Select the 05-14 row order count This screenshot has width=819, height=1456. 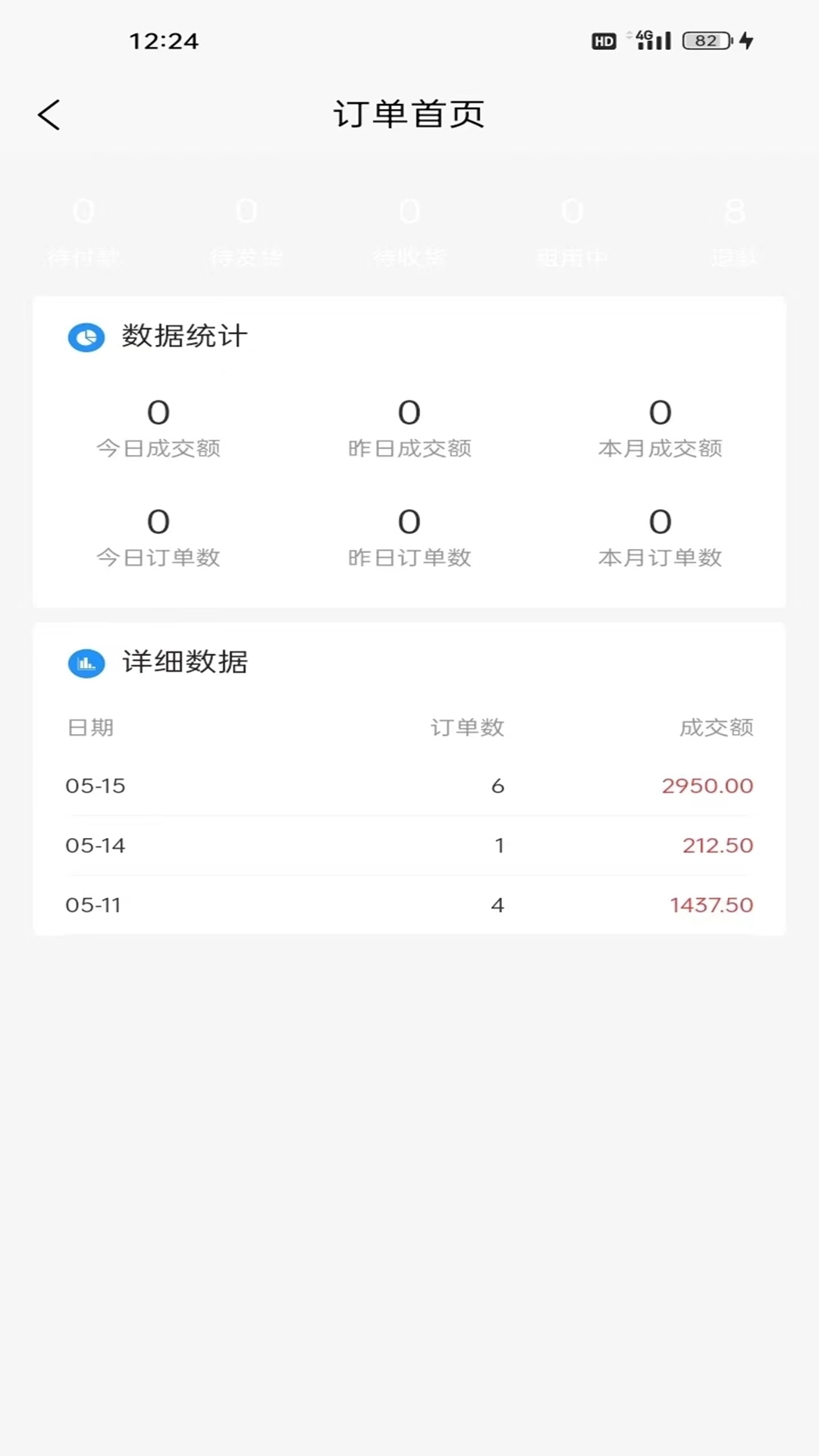[x=499, y=846]
